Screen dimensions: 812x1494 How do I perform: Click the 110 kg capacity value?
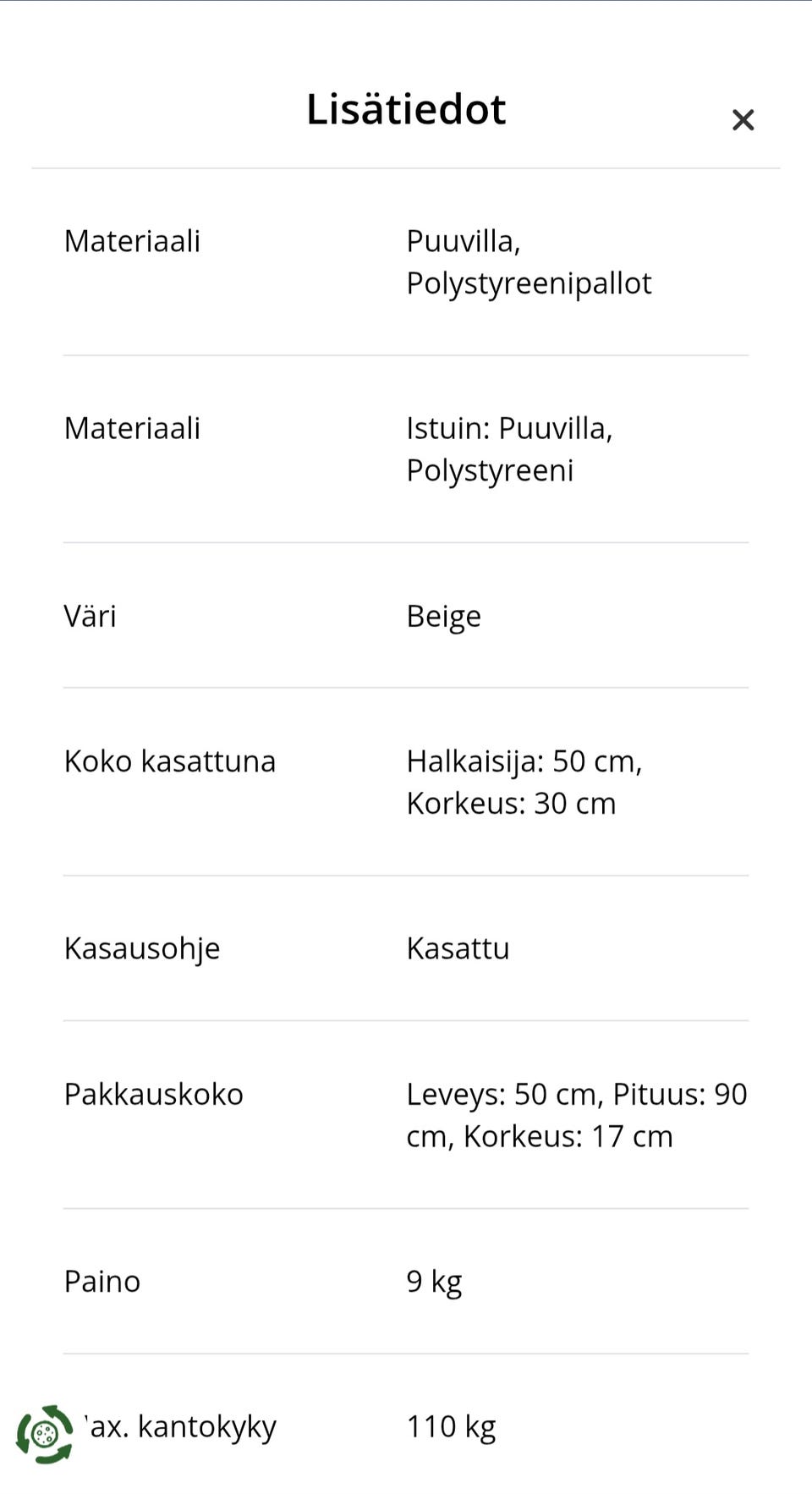pos(451,1426)
